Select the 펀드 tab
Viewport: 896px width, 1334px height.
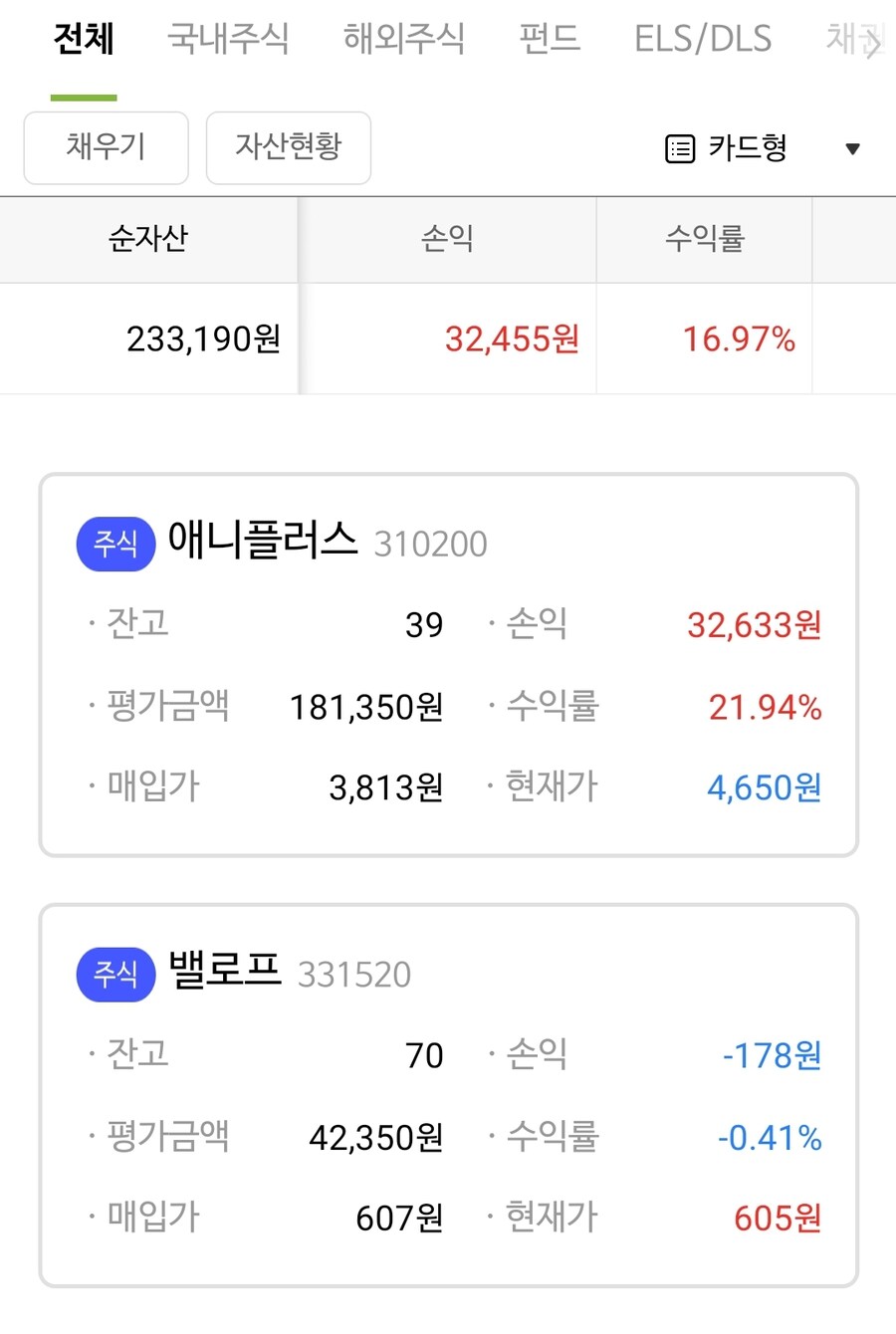click(x=551, y=38)
